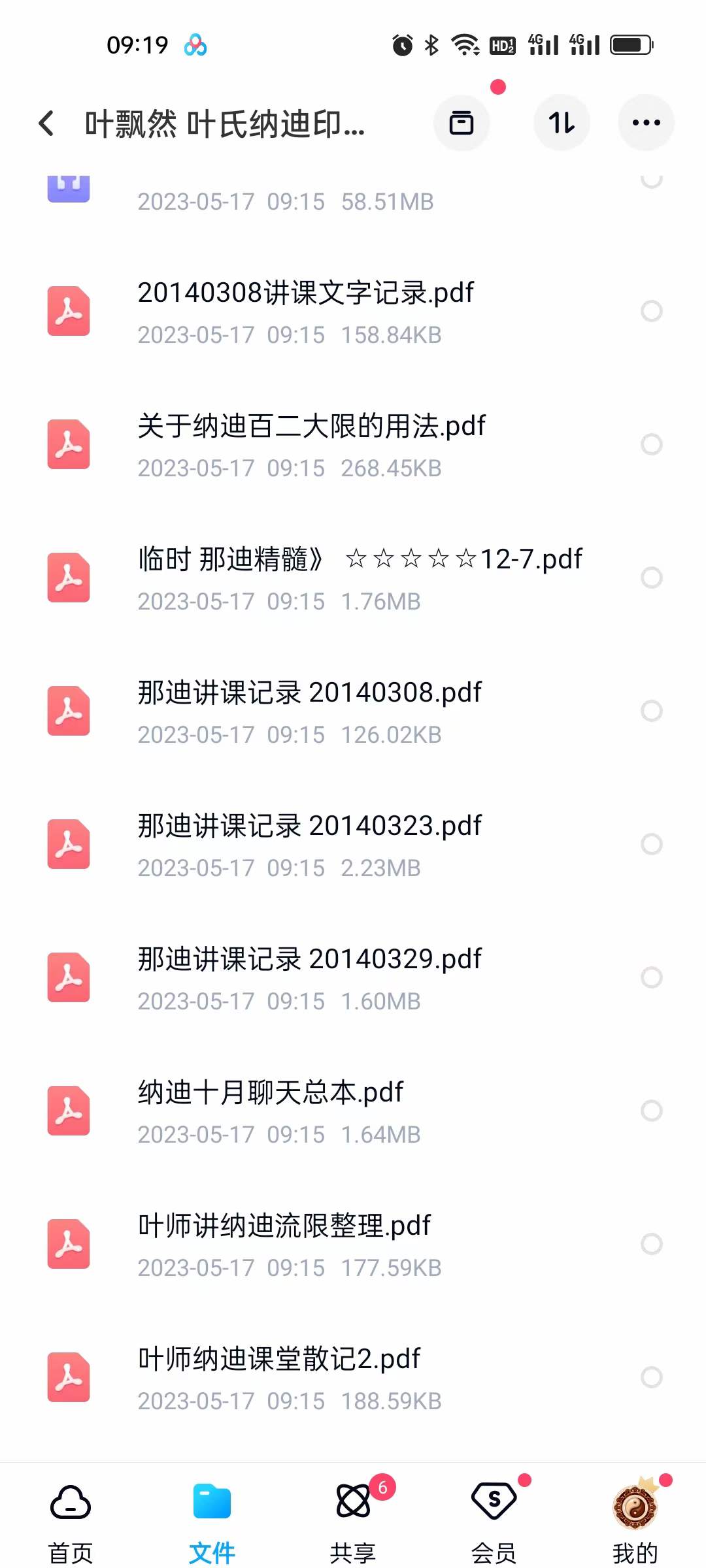Tap the sort order icon in the top bar
Viewport: 706px width, 1568px height.
(562, 123)
